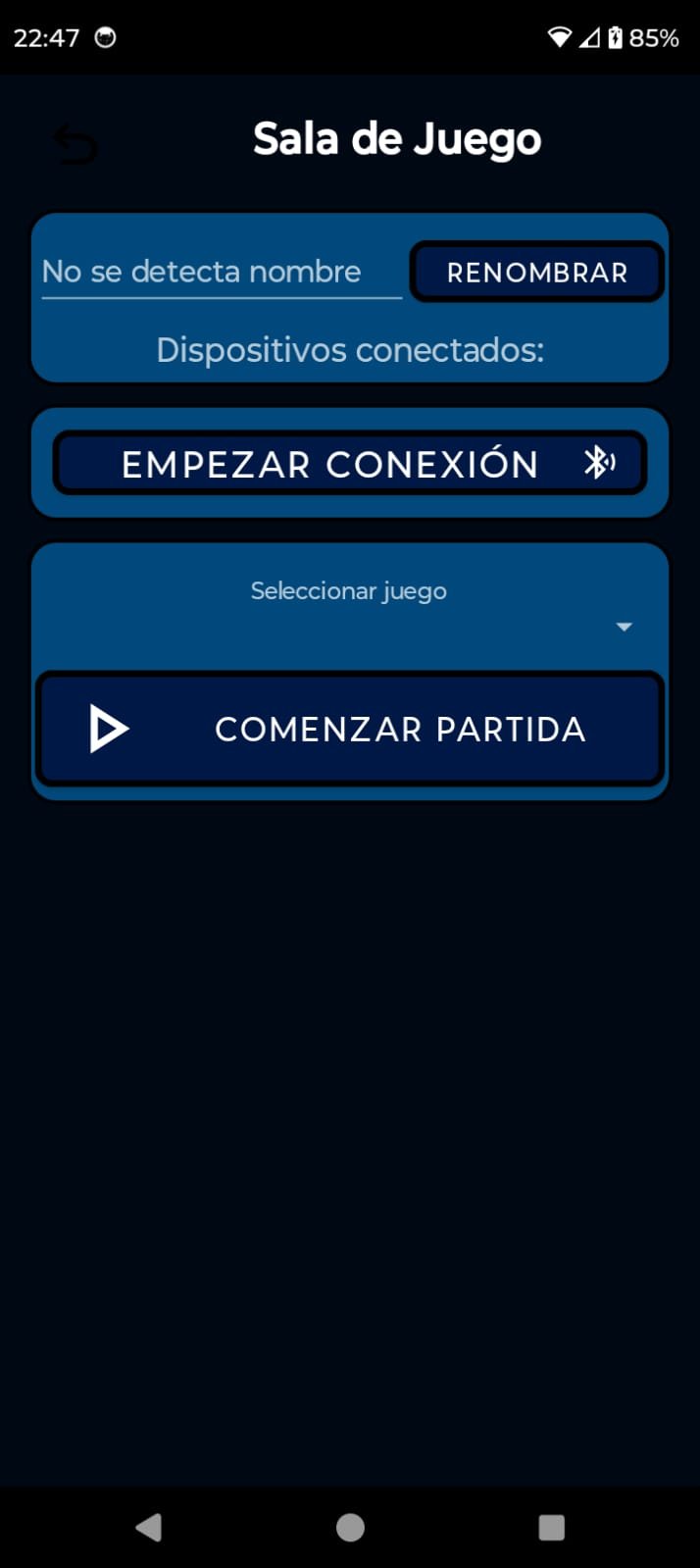The image size is (700, 1568).
Task: Tap the device name text field
Action: tap(221, 272)
